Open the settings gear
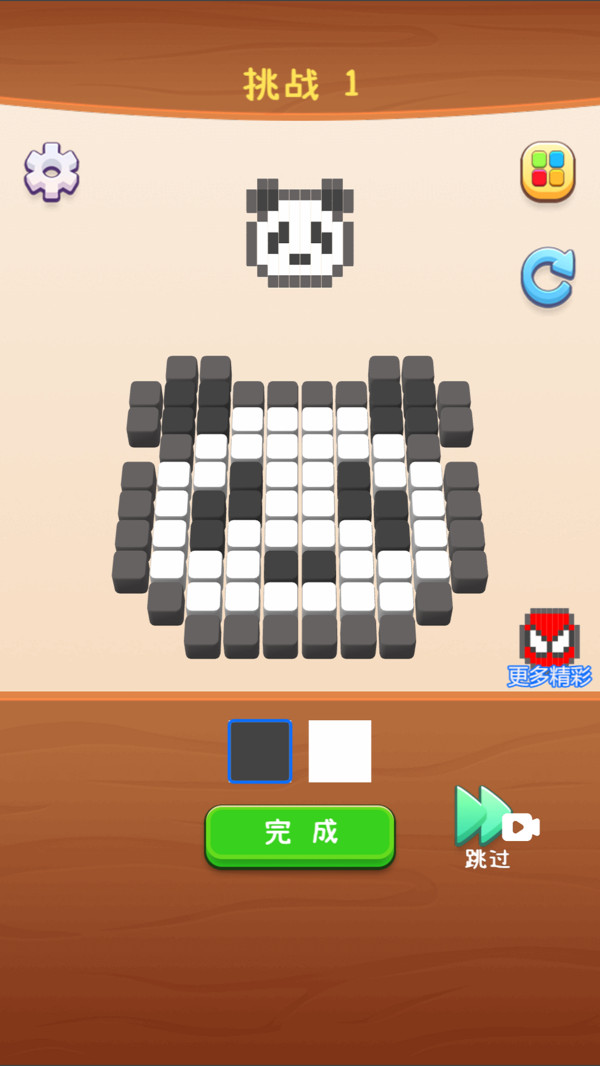Viewport: 600px width, 1066px height. 52,172
